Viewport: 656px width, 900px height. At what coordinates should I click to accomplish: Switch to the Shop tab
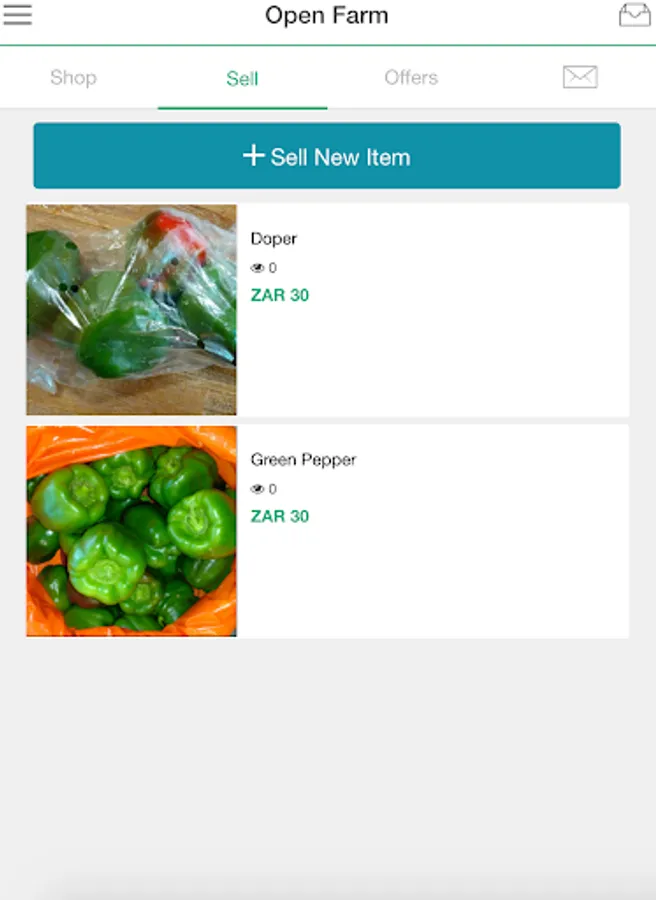tap(73, 78)
